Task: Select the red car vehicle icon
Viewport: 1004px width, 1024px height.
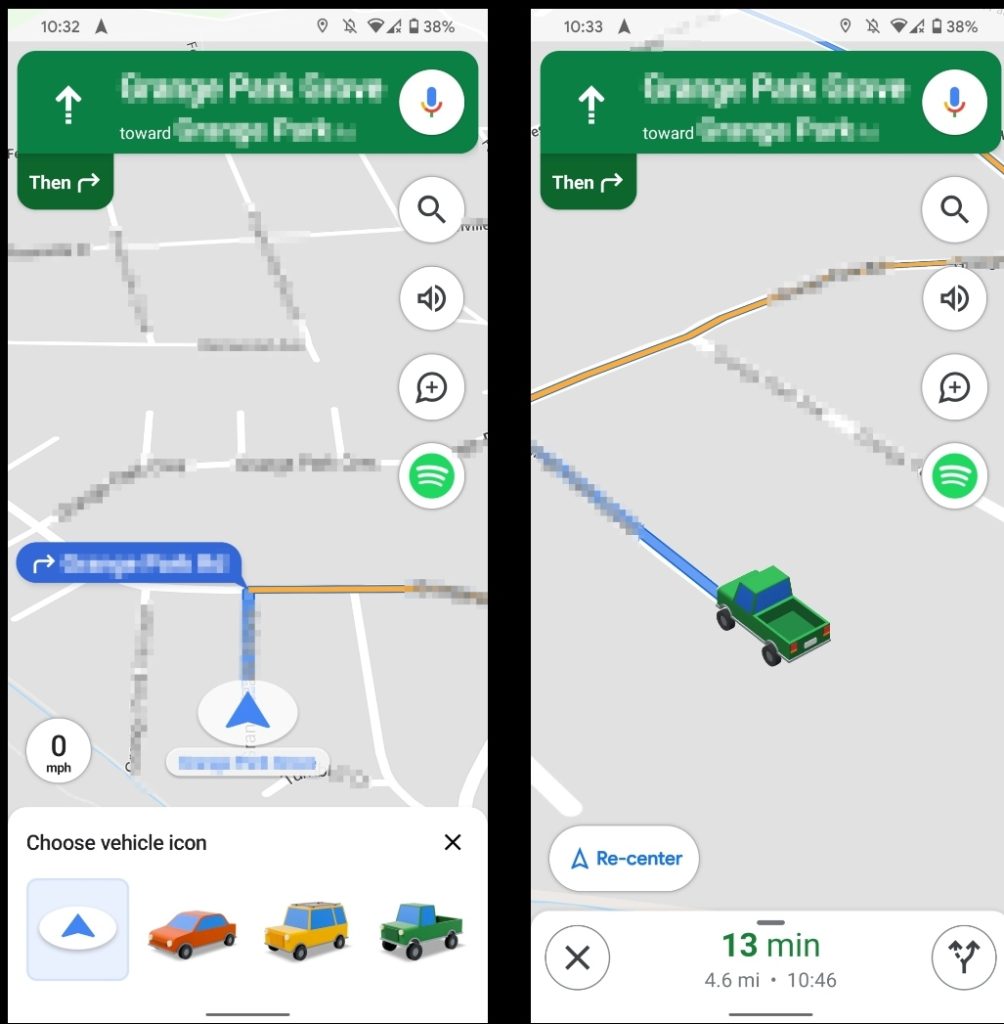Action: point(192,930)
